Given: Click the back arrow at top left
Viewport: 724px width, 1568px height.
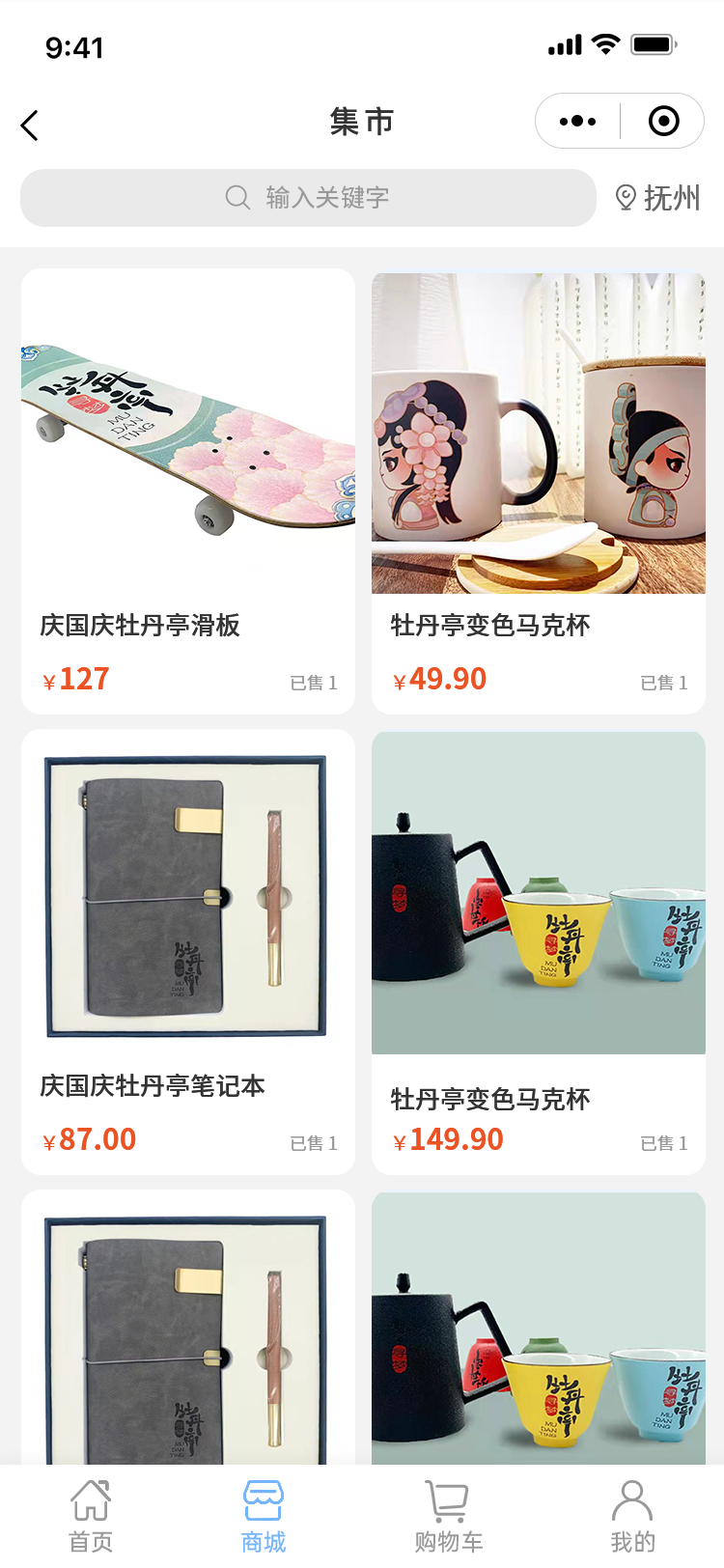Looking at the screenshot, I should (x=29, y=124).
